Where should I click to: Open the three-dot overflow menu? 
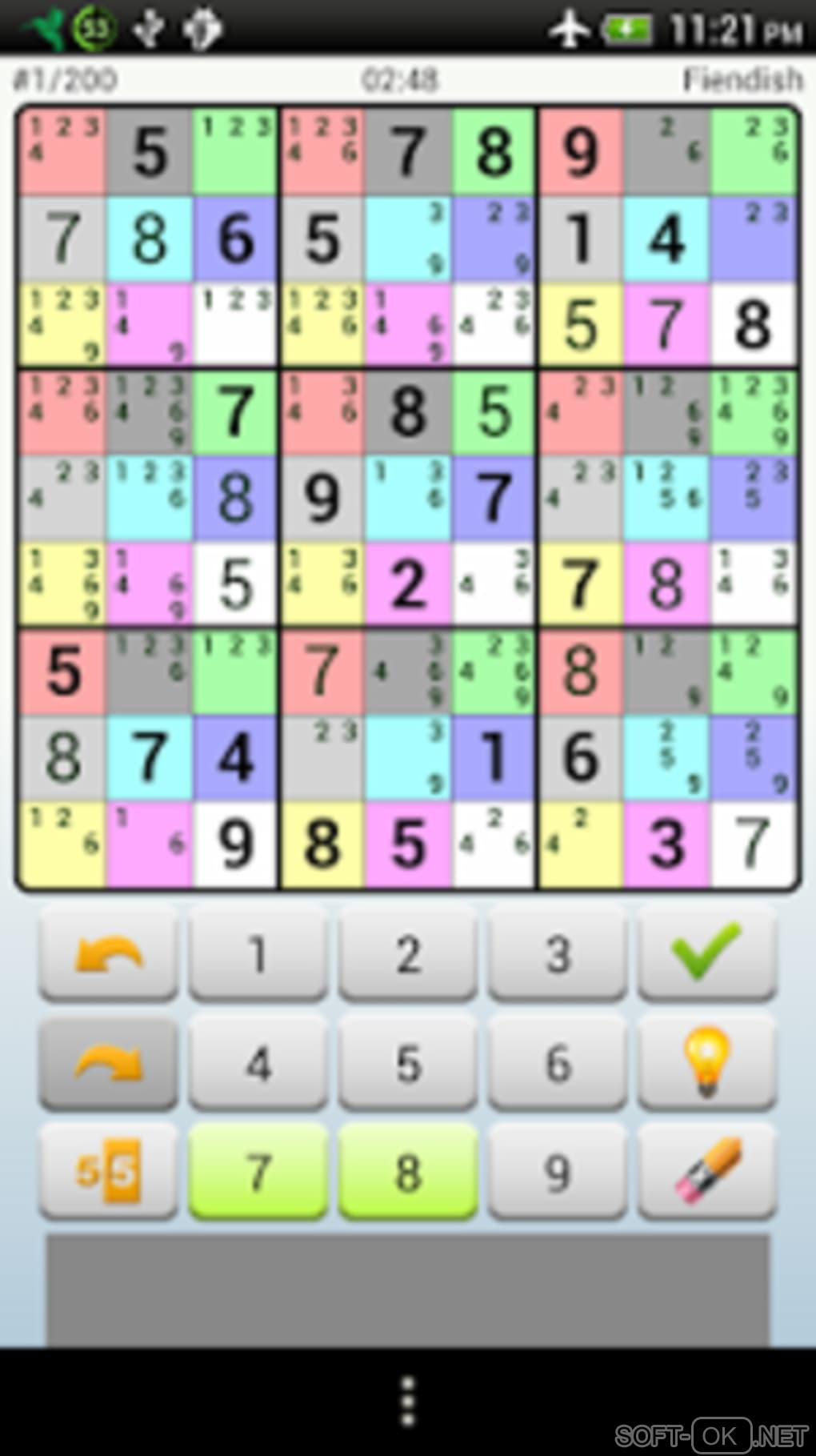click(x=407, y=1401)
